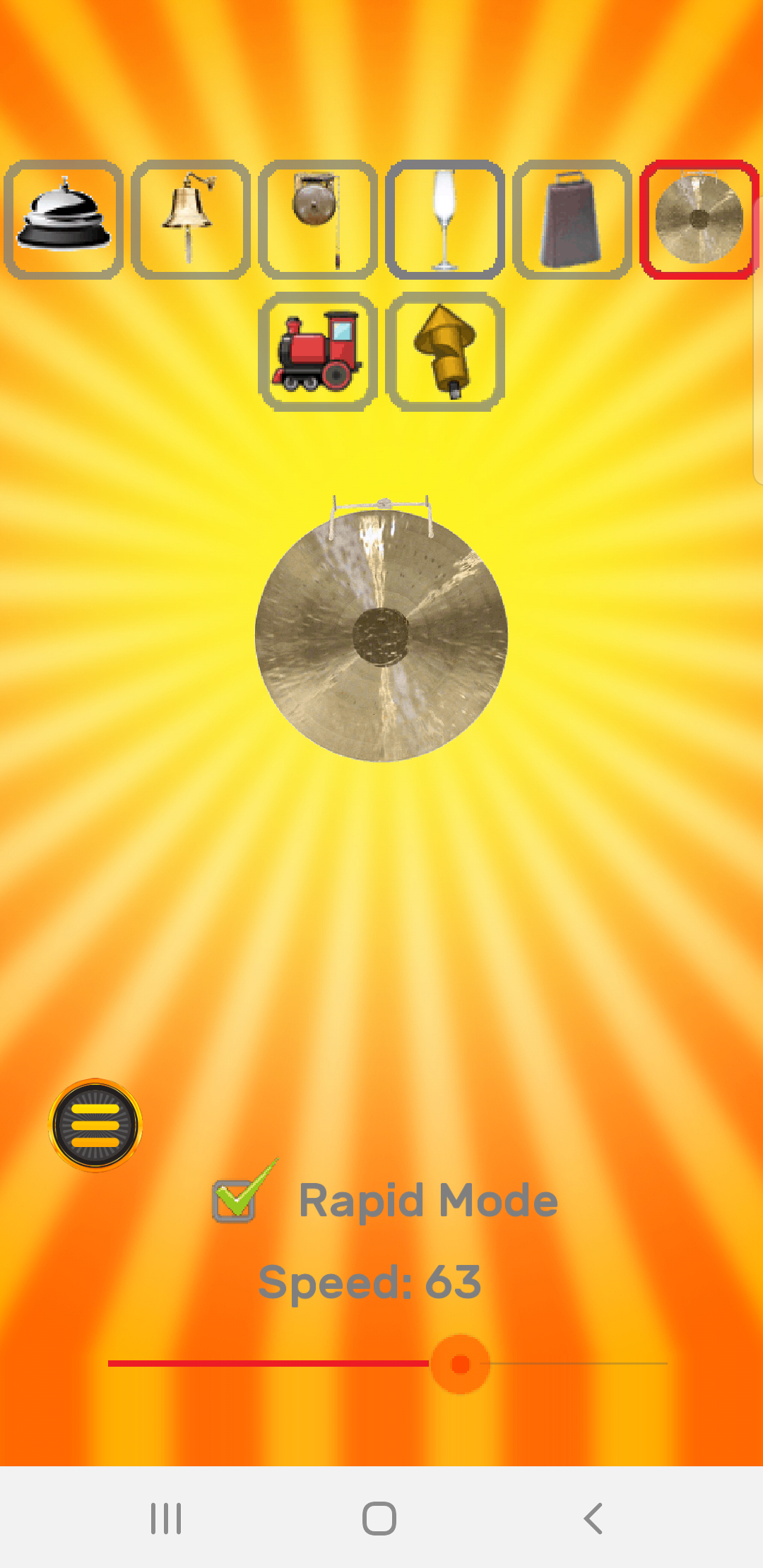Select the highlighted gong sound tile
763x1568 pixels.
699,220
